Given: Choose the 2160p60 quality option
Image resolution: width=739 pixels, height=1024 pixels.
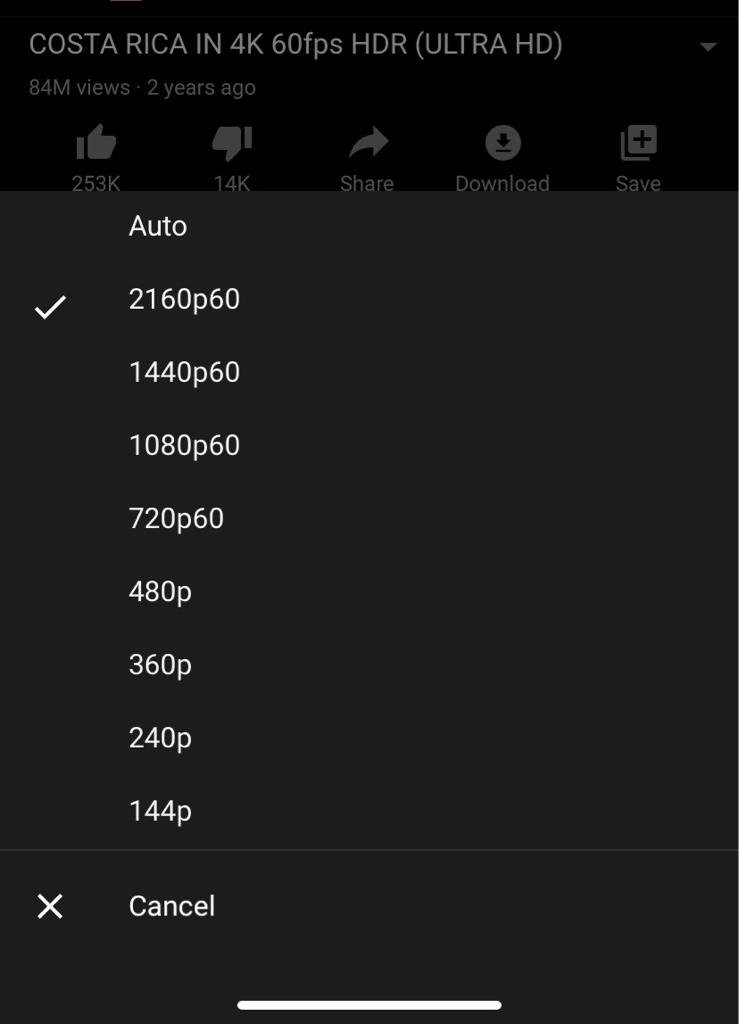Looking at the screenshot, I should [x=369, y=299].
